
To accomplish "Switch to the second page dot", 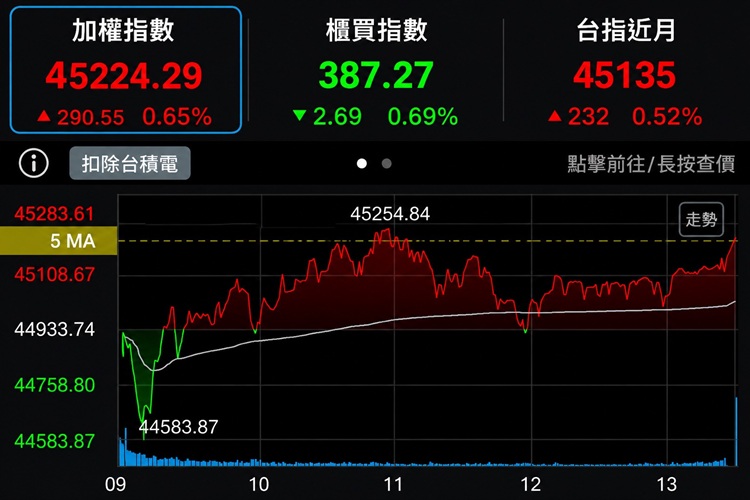I will (386, 164).
